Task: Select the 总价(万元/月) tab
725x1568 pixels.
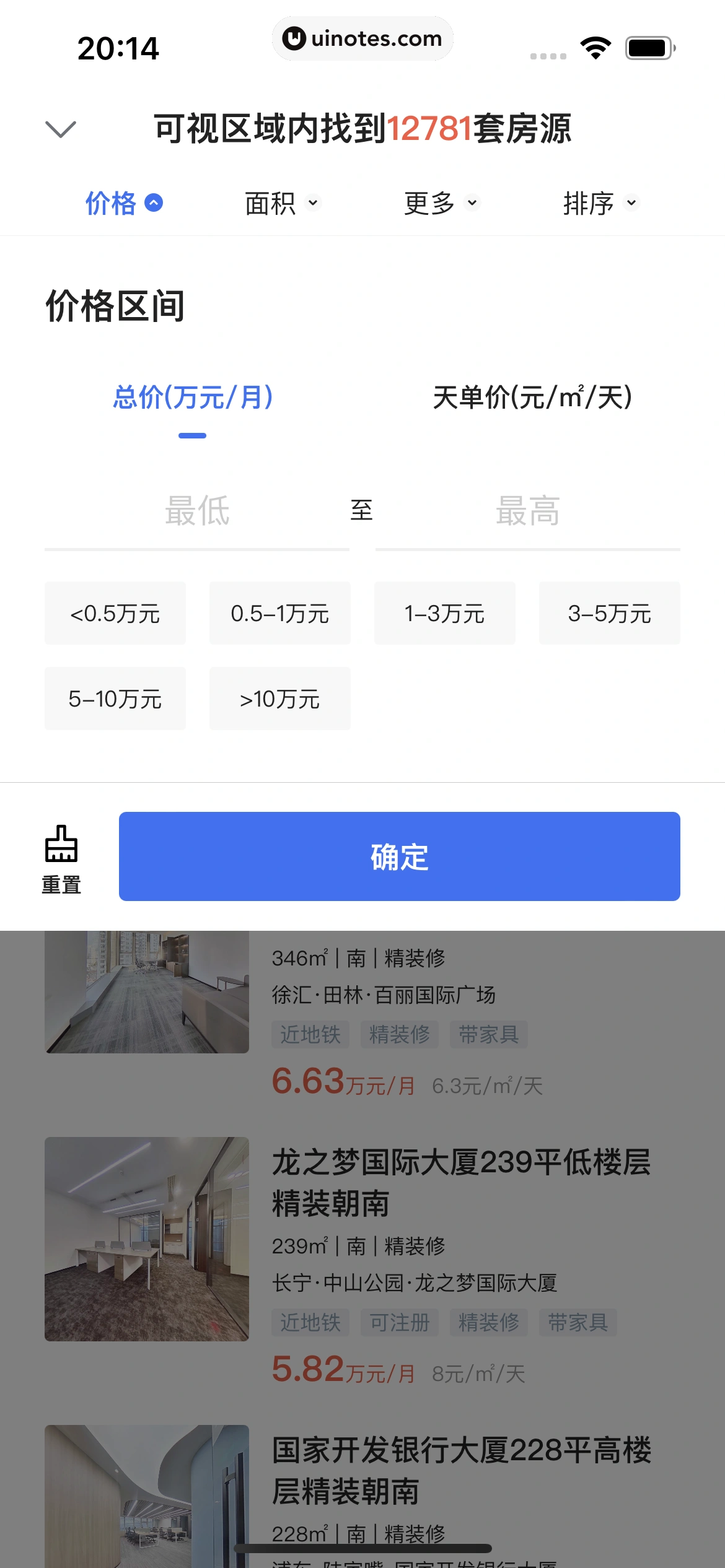Action: [x=193, y=398]
